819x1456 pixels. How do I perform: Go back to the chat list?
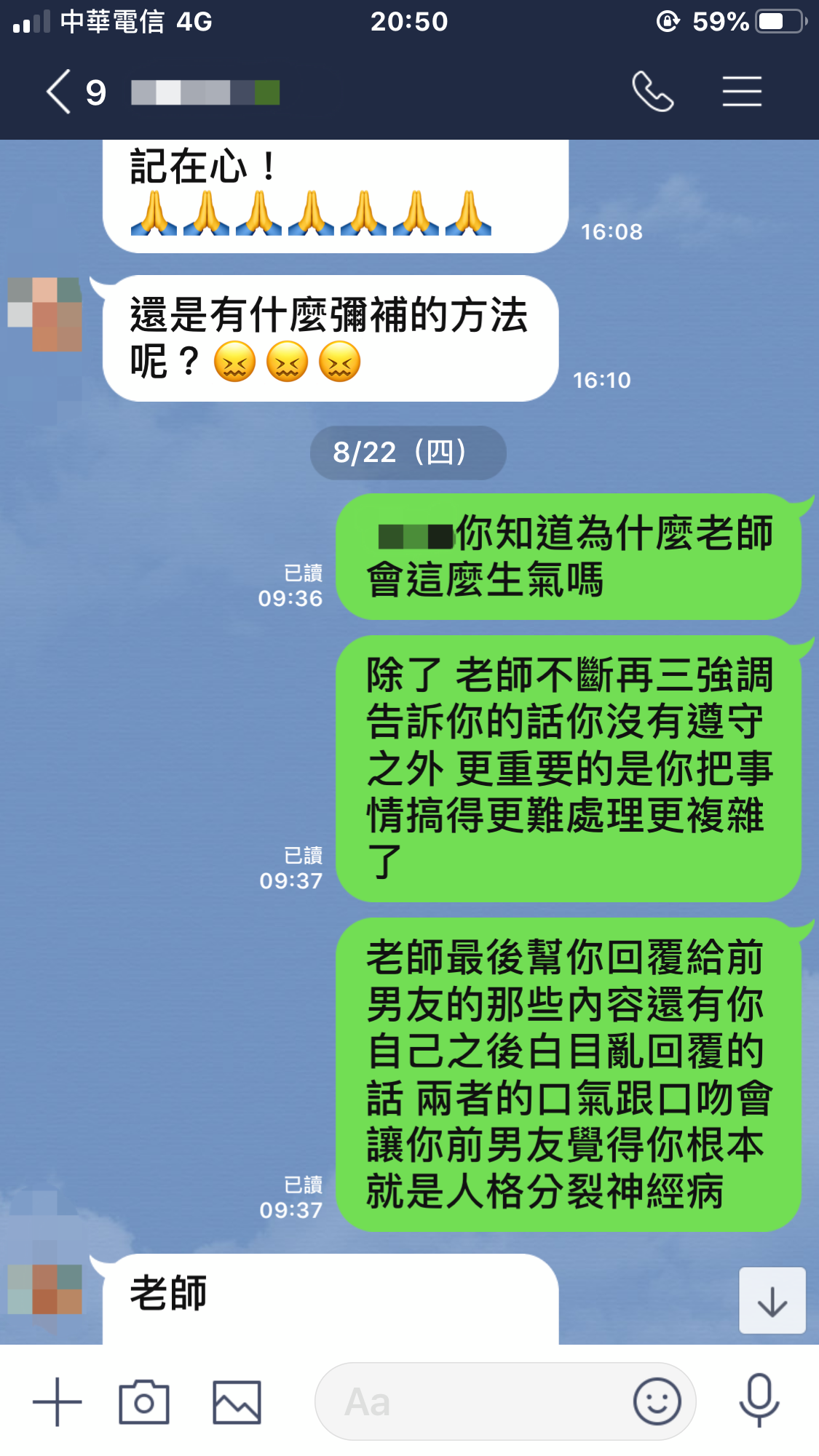(60, 92)
